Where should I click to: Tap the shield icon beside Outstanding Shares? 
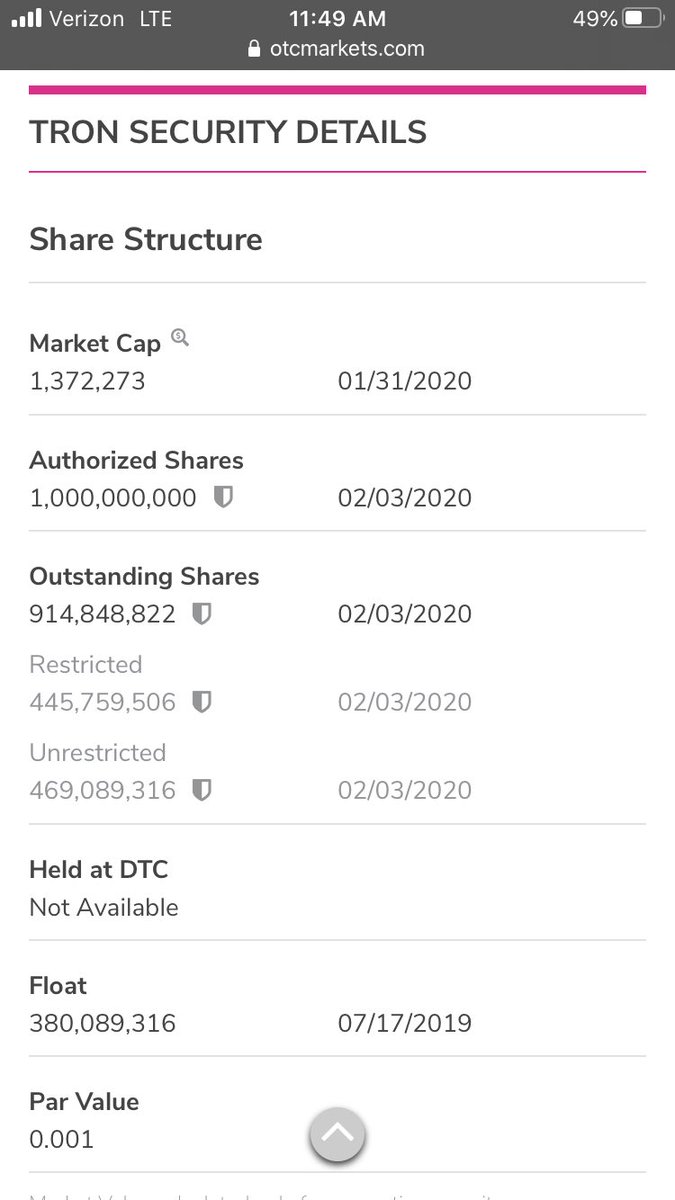[x=202, y=614]
